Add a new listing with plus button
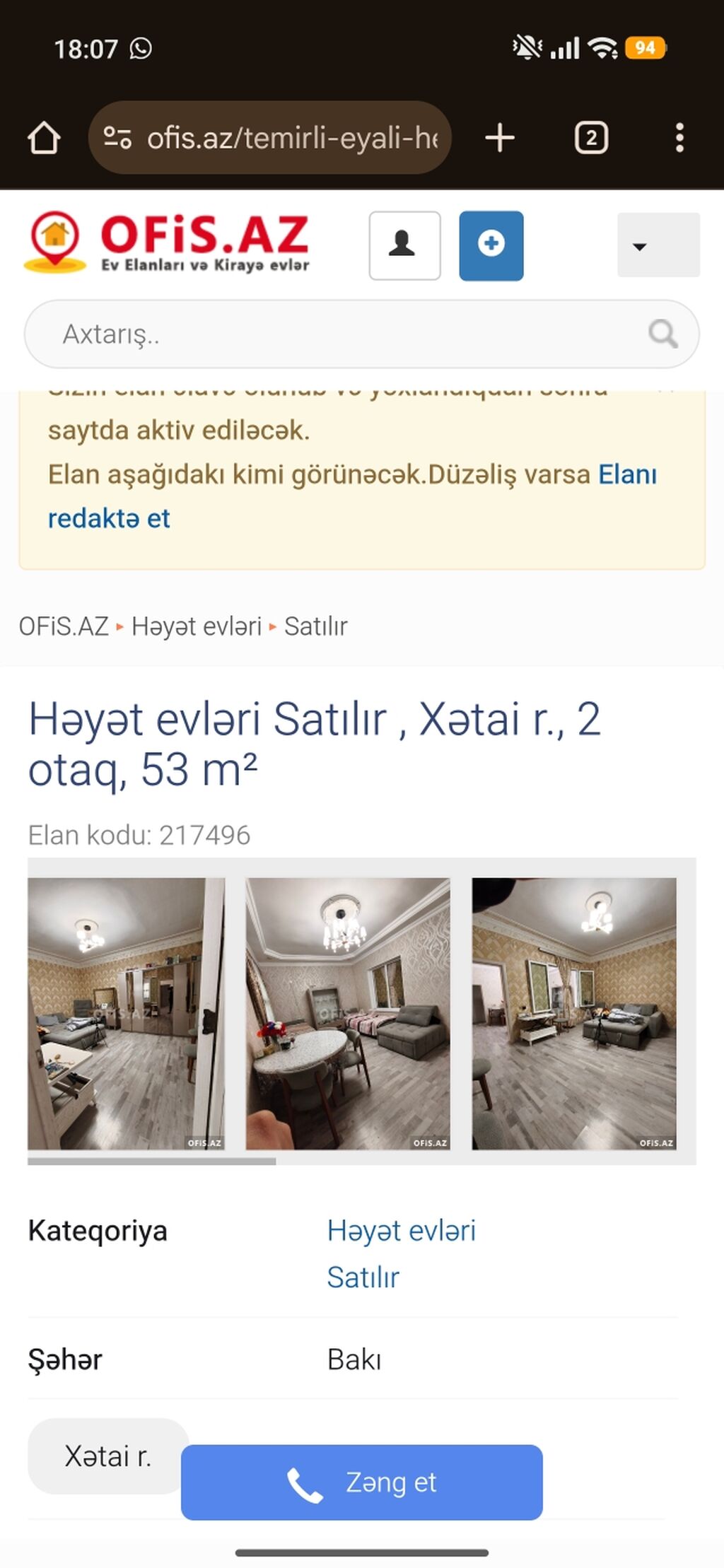 (x=491, y=245)
